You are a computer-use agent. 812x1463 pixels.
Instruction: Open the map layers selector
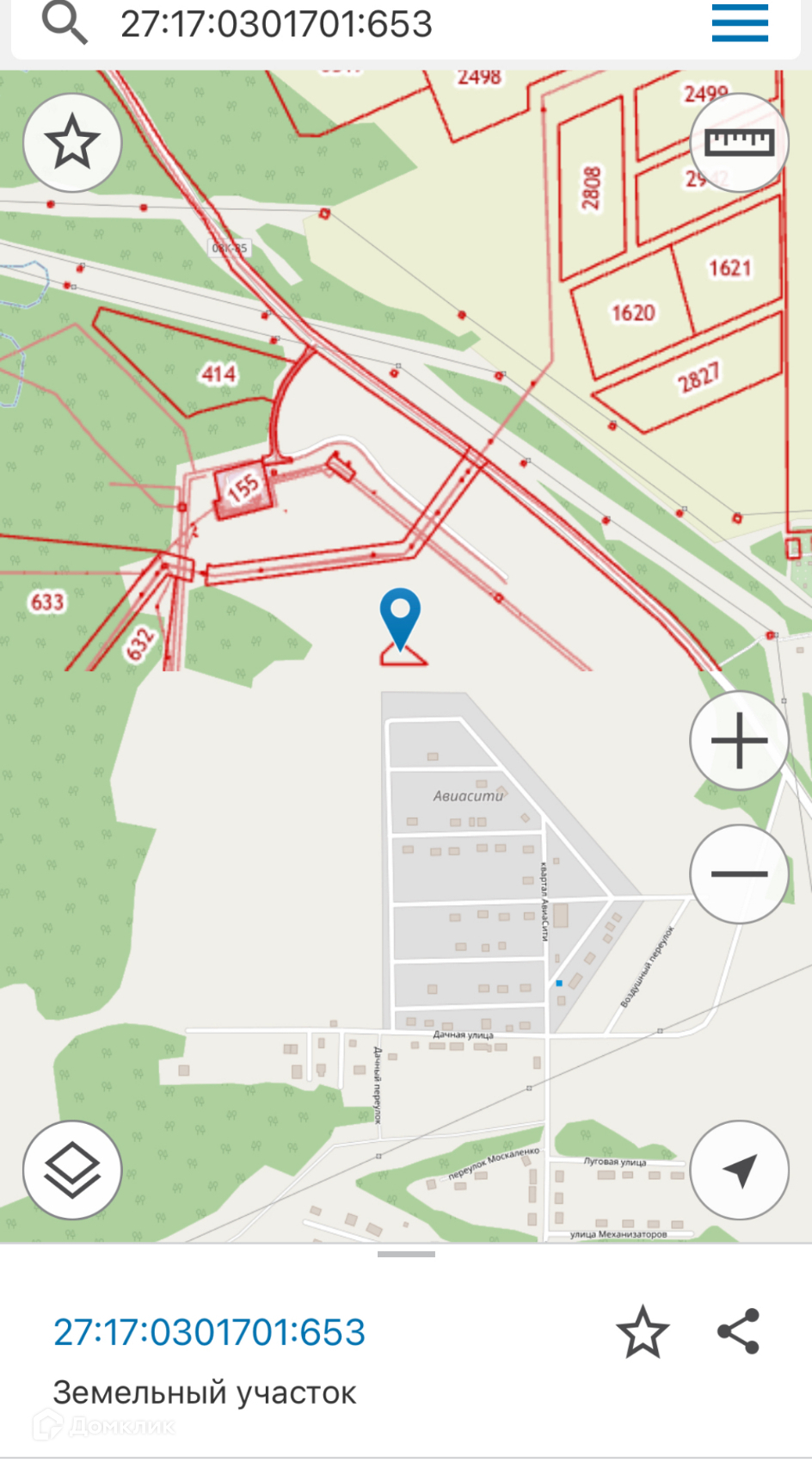coord(72,1170)
